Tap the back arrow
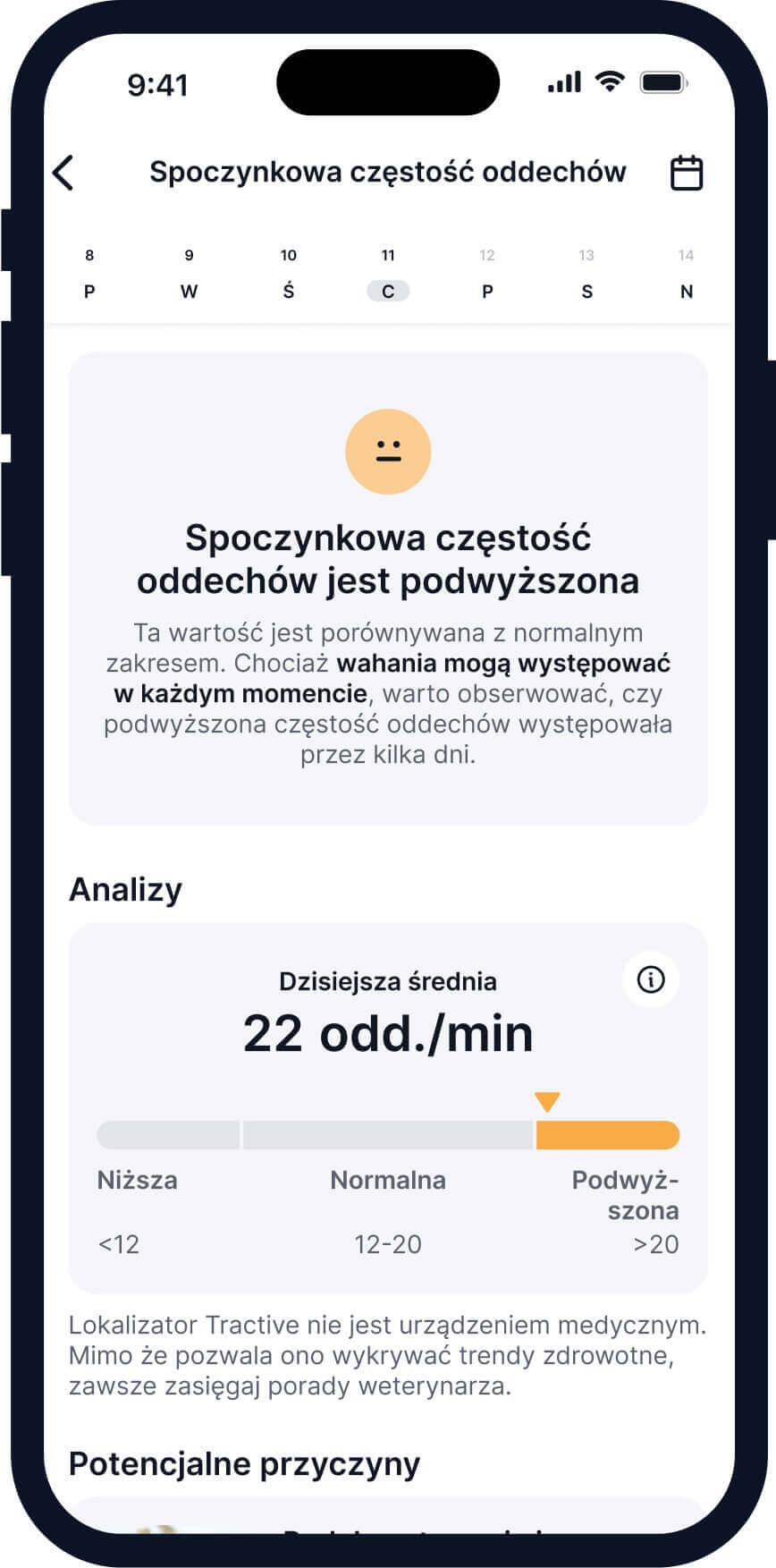Viewport: 776px width, 1568px height. click(63, 173)
